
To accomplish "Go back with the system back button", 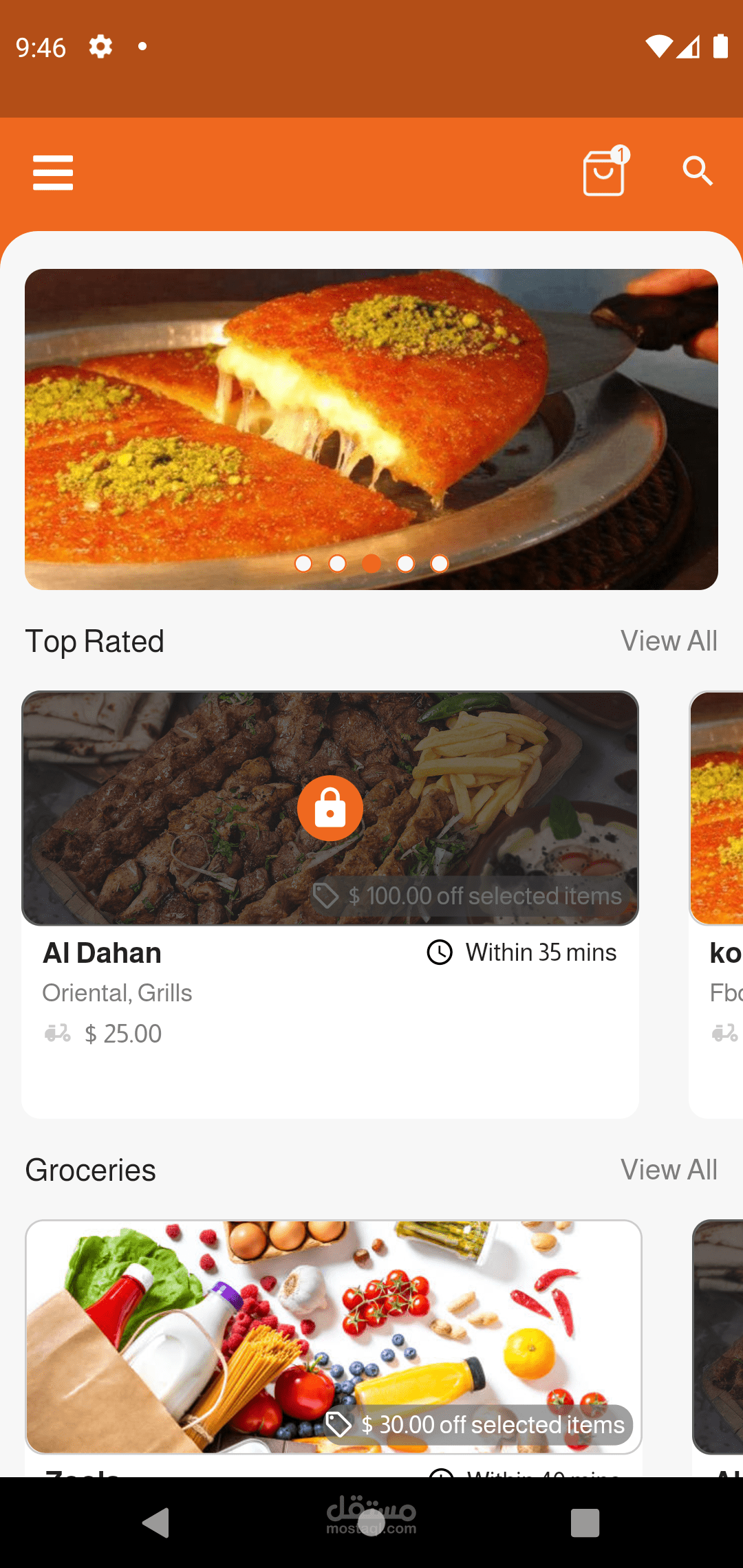I will click(156, 1523).
